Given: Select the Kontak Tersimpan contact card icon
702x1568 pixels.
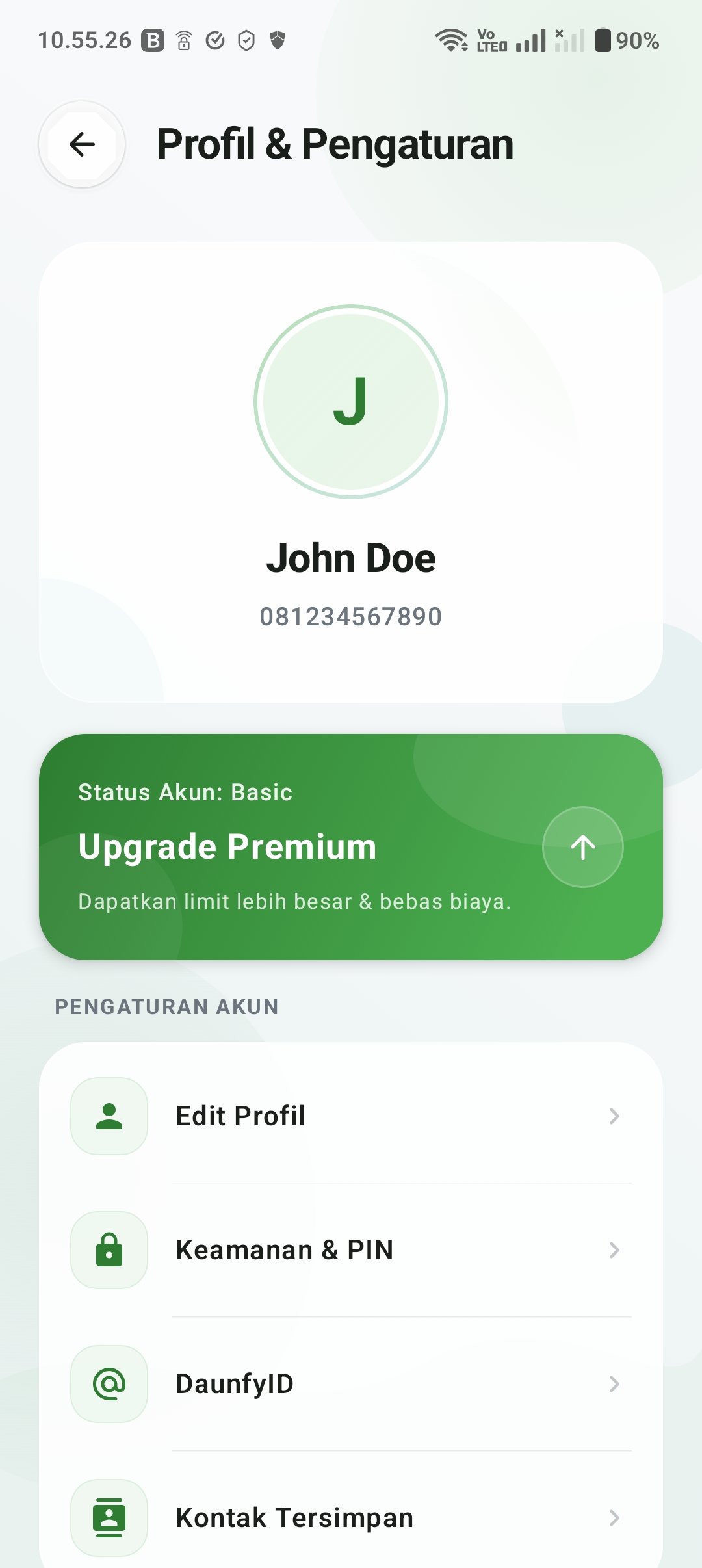Looking at the screenshot, I should (x=109, y=1517).
